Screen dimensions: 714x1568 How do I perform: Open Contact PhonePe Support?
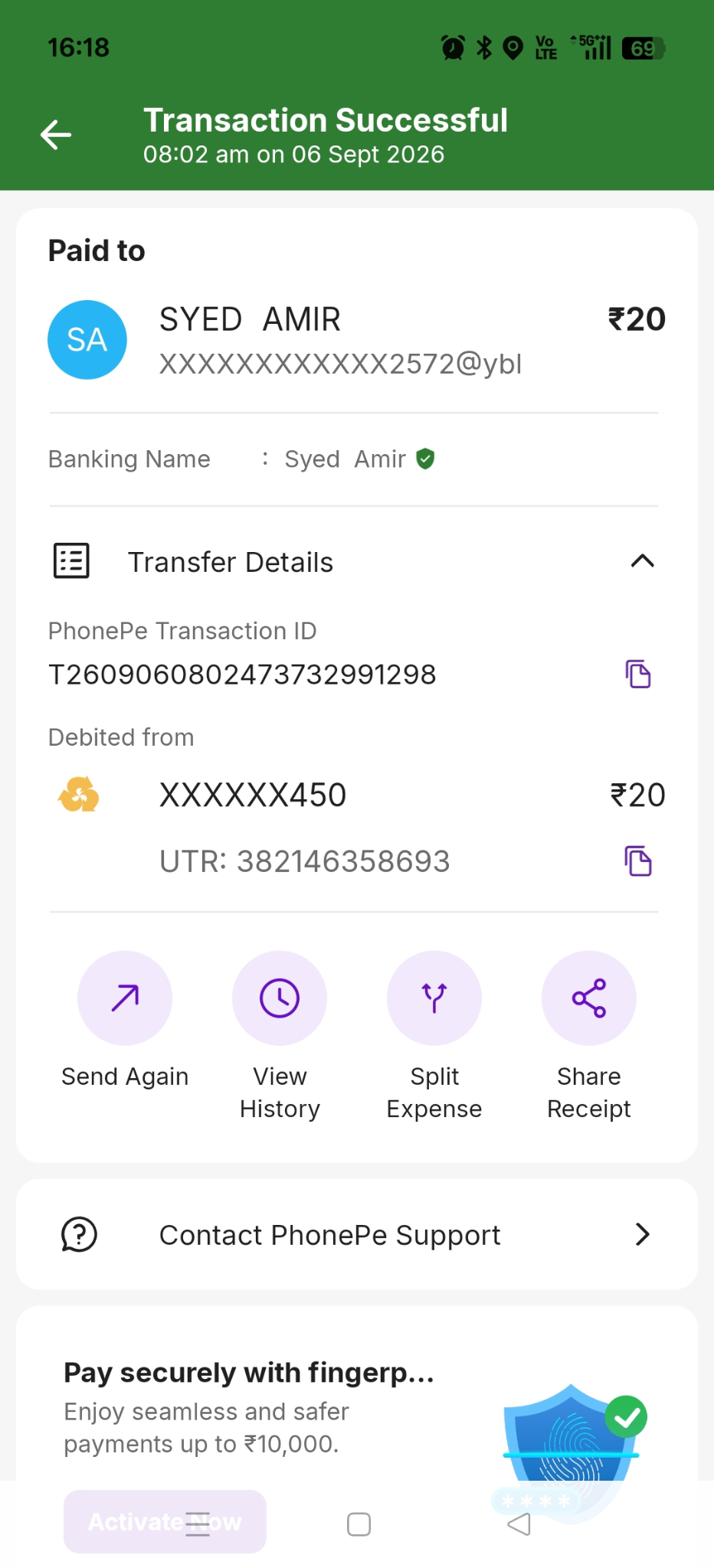tap(357, 1234)
